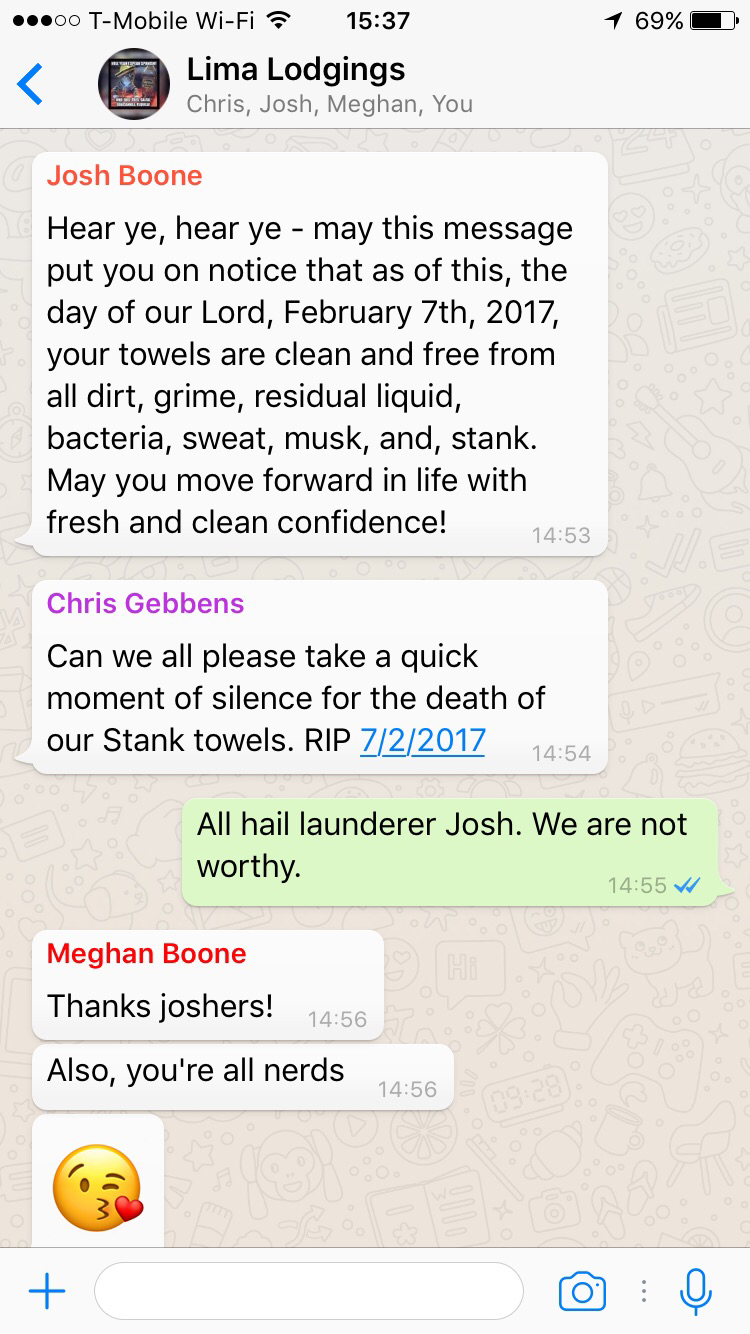Record a voice message with microphone
Image resolution: width=750 pixels, height=1334 pixels.
tap(695, 1291)
